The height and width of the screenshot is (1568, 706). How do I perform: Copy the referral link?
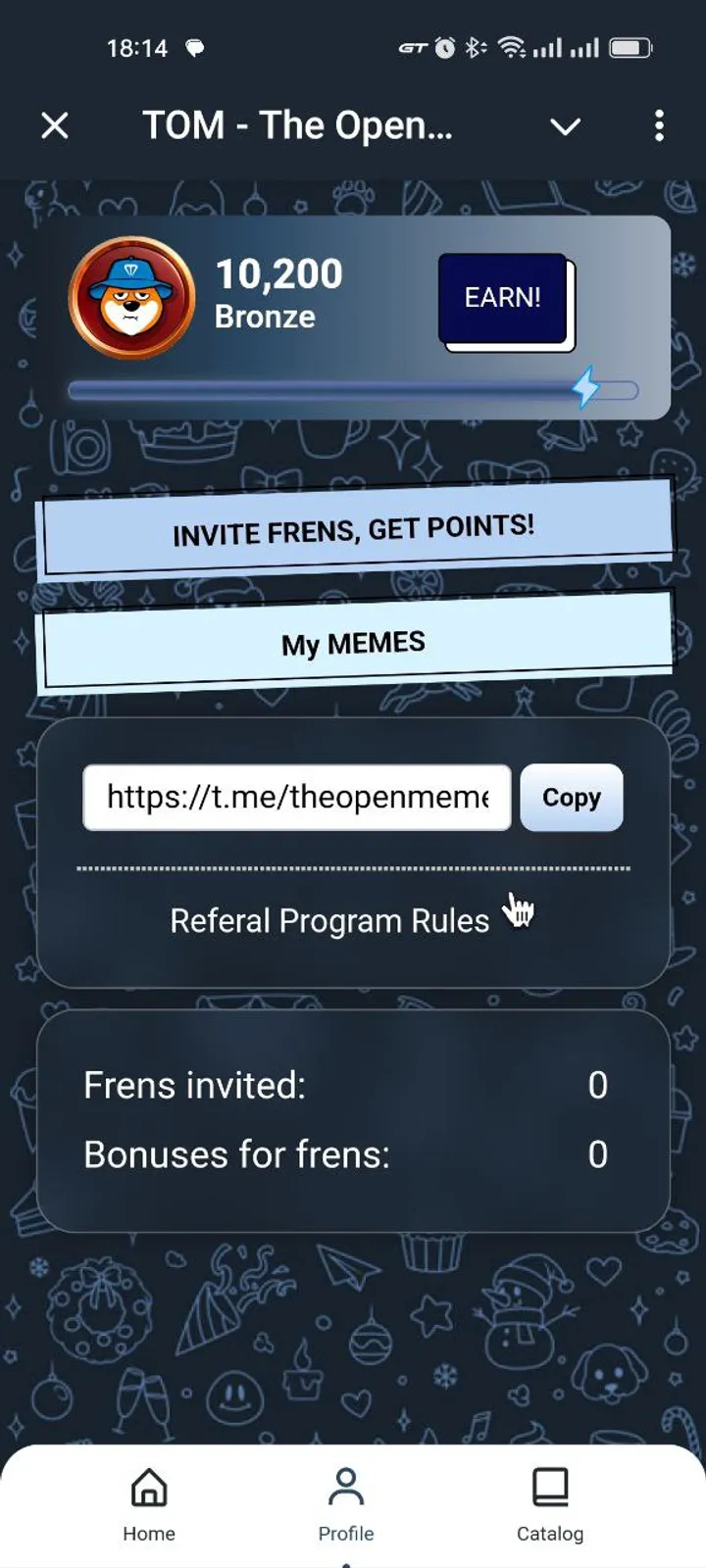tap(572, 798)
